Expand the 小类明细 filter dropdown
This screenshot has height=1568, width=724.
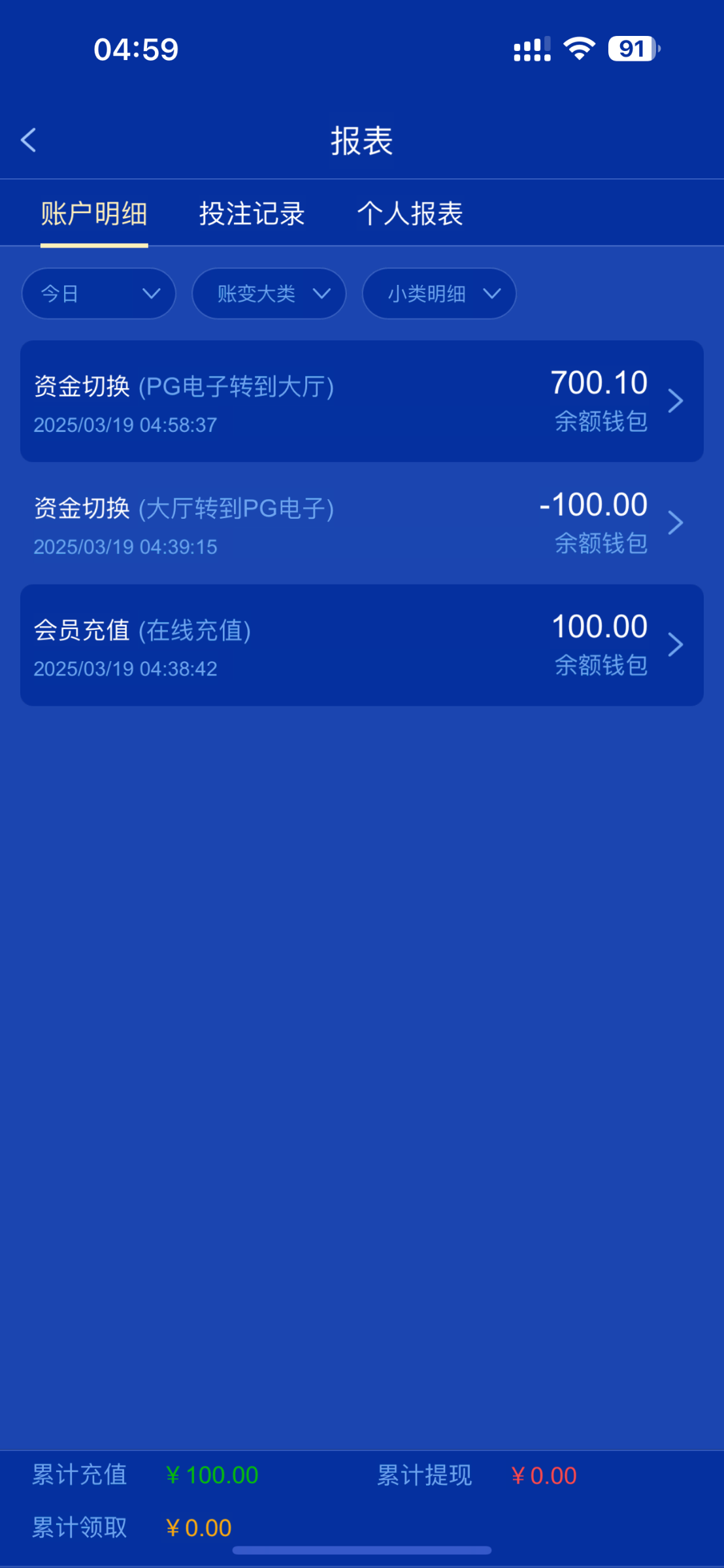click(439, 294)
